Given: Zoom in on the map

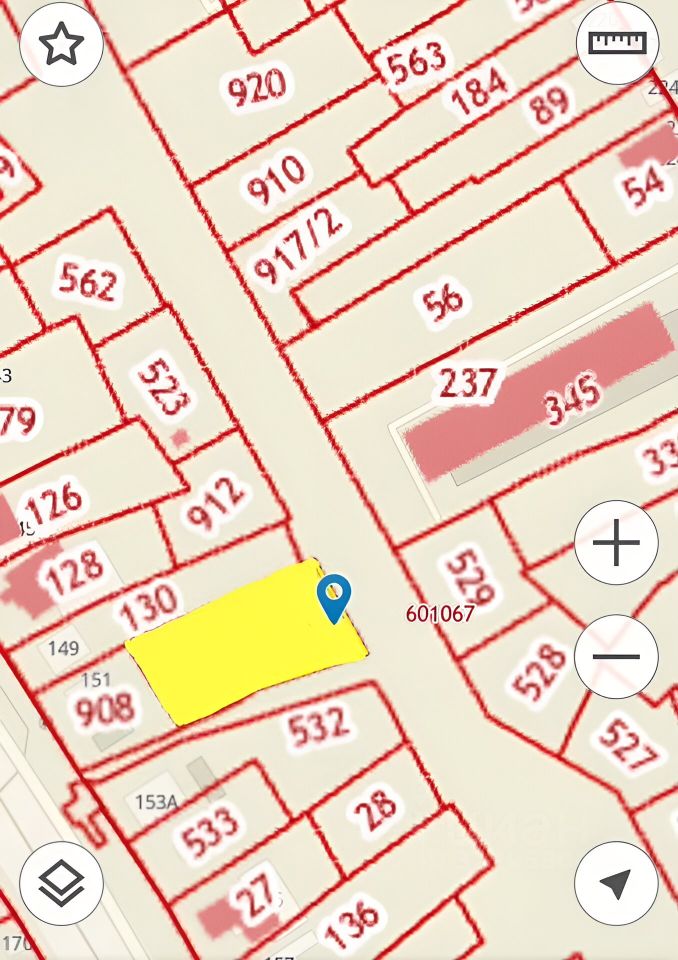Looking at the screenshot, I should click(616, 544).
